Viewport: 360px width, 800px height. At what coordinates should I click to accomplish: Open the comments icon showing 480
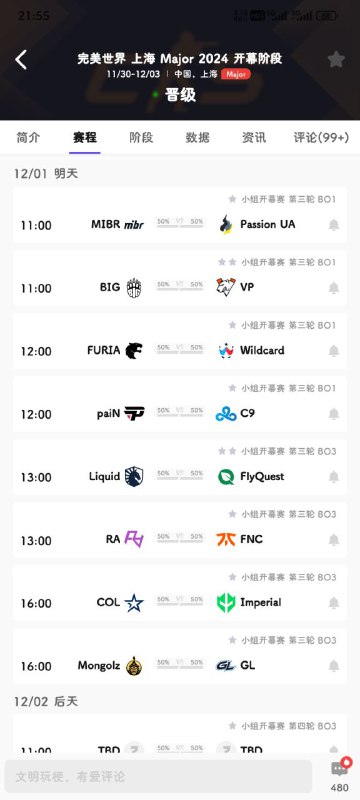(340, 774)
